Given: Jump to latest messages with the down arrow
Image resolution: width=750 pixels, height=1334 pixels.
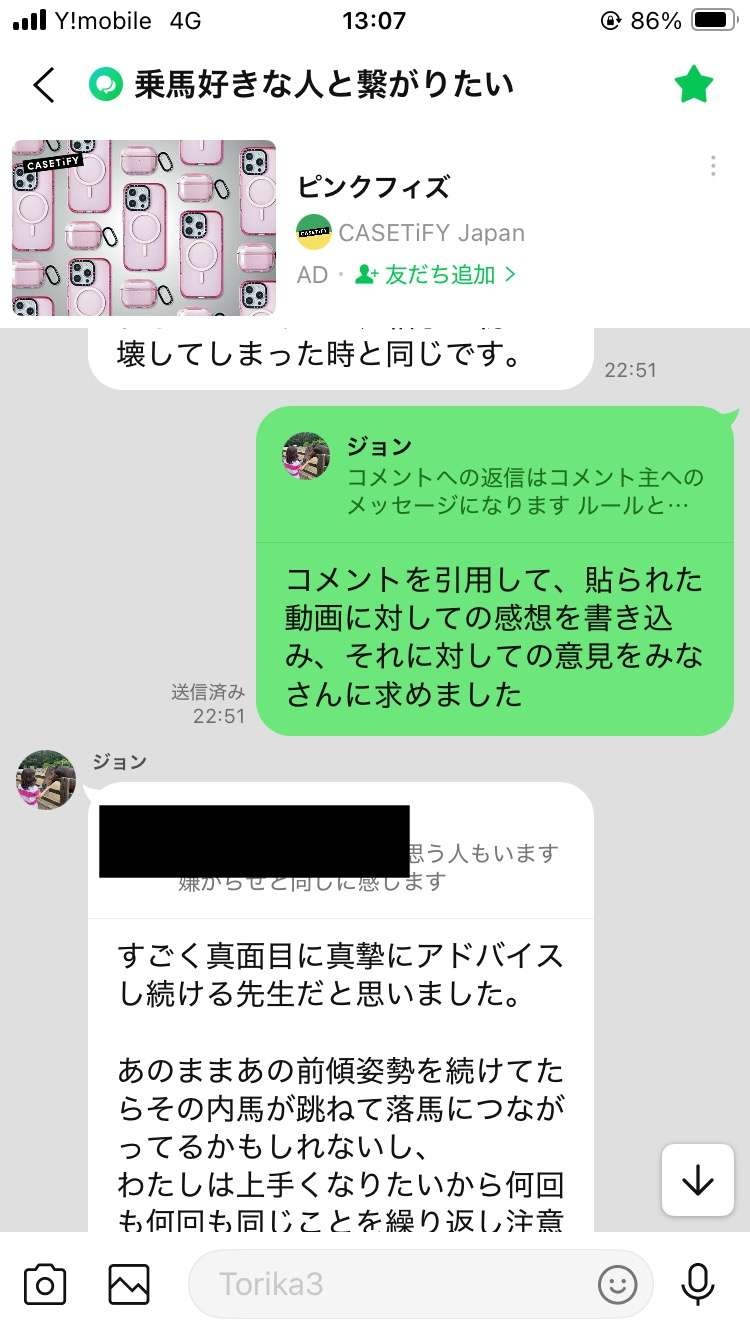Looking at the screenshot, I should click(x=697, y=1180).
